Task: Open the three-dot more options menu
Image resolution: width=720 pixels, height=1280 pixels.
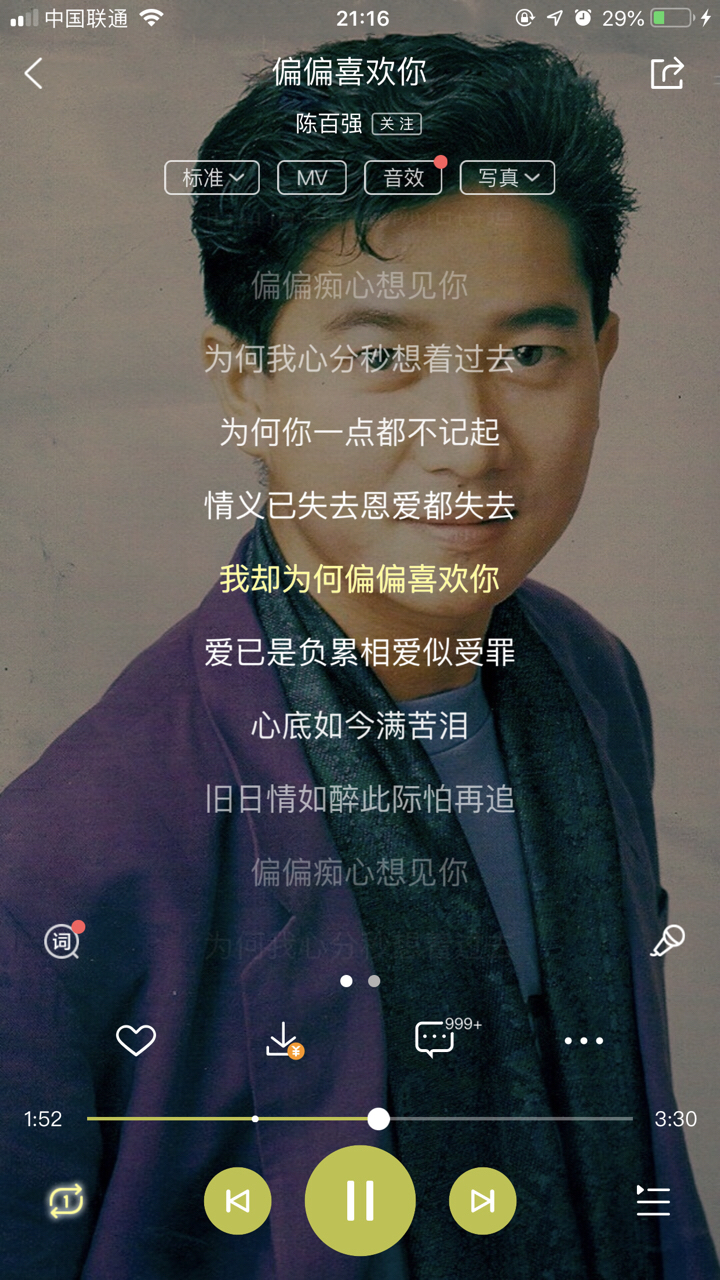Action: click(583, 1041)
